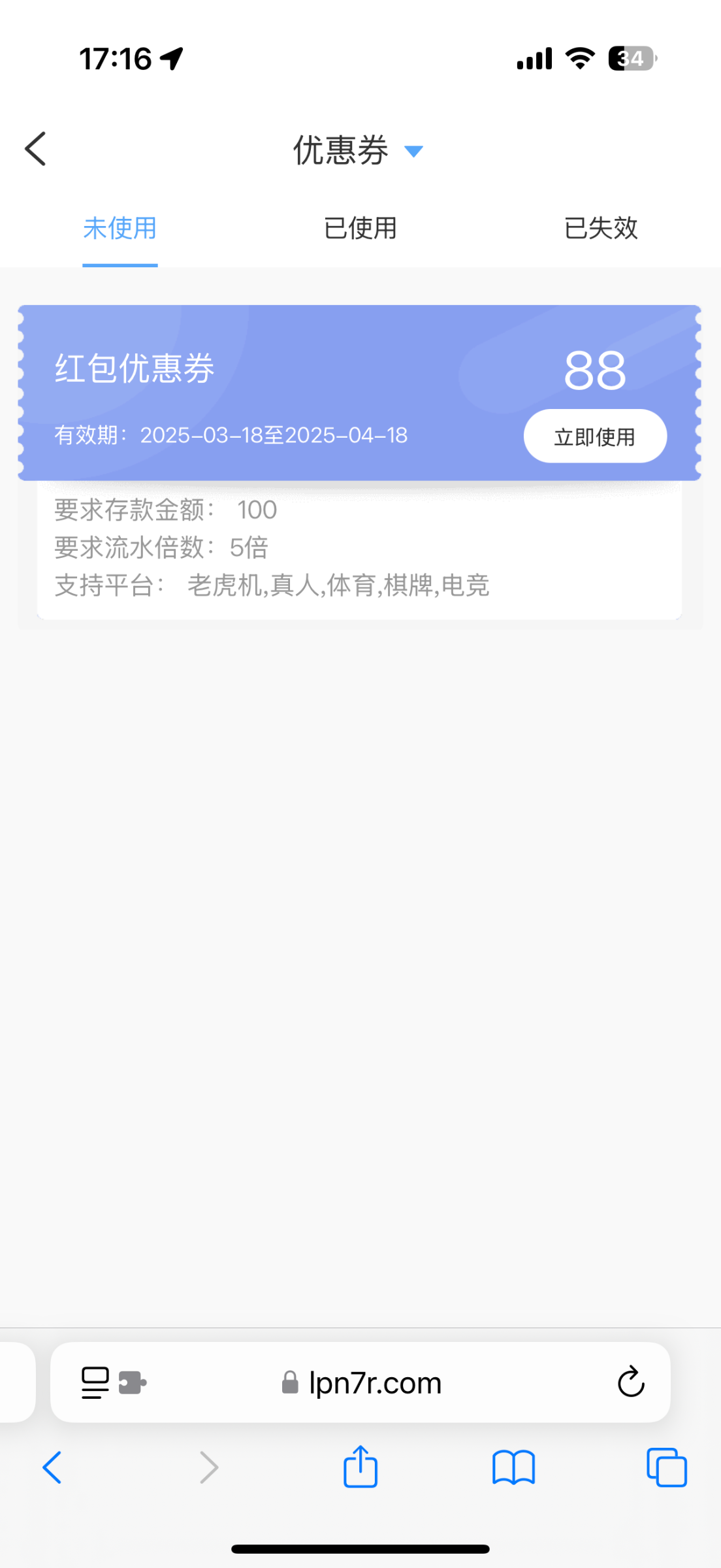Expand the 优惠券 title dropdown
The image size is (721, 1568).
click(x=413, y=151)
